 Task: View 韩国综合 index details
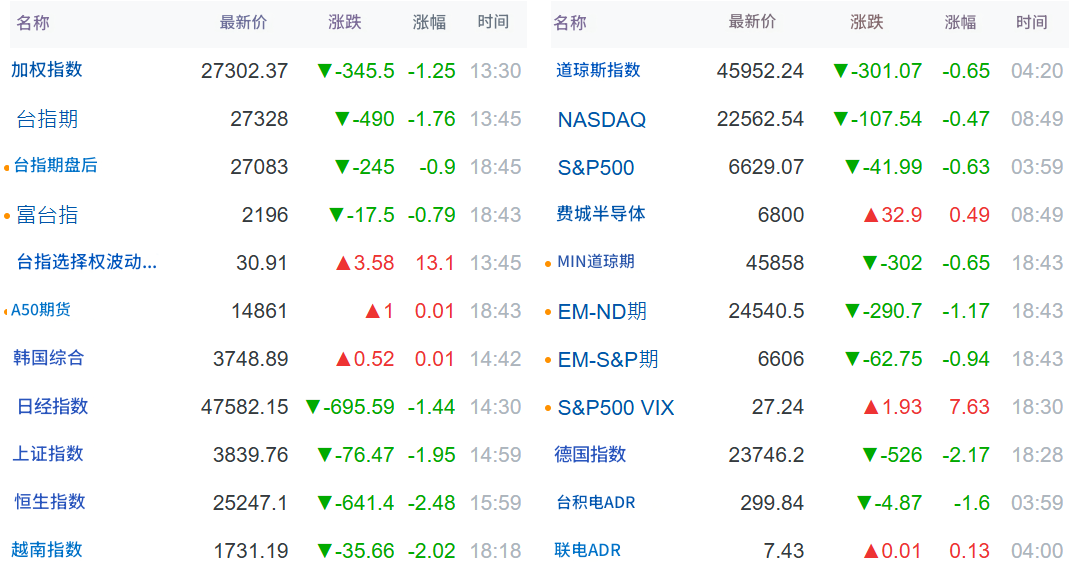(x=48, y=358)
